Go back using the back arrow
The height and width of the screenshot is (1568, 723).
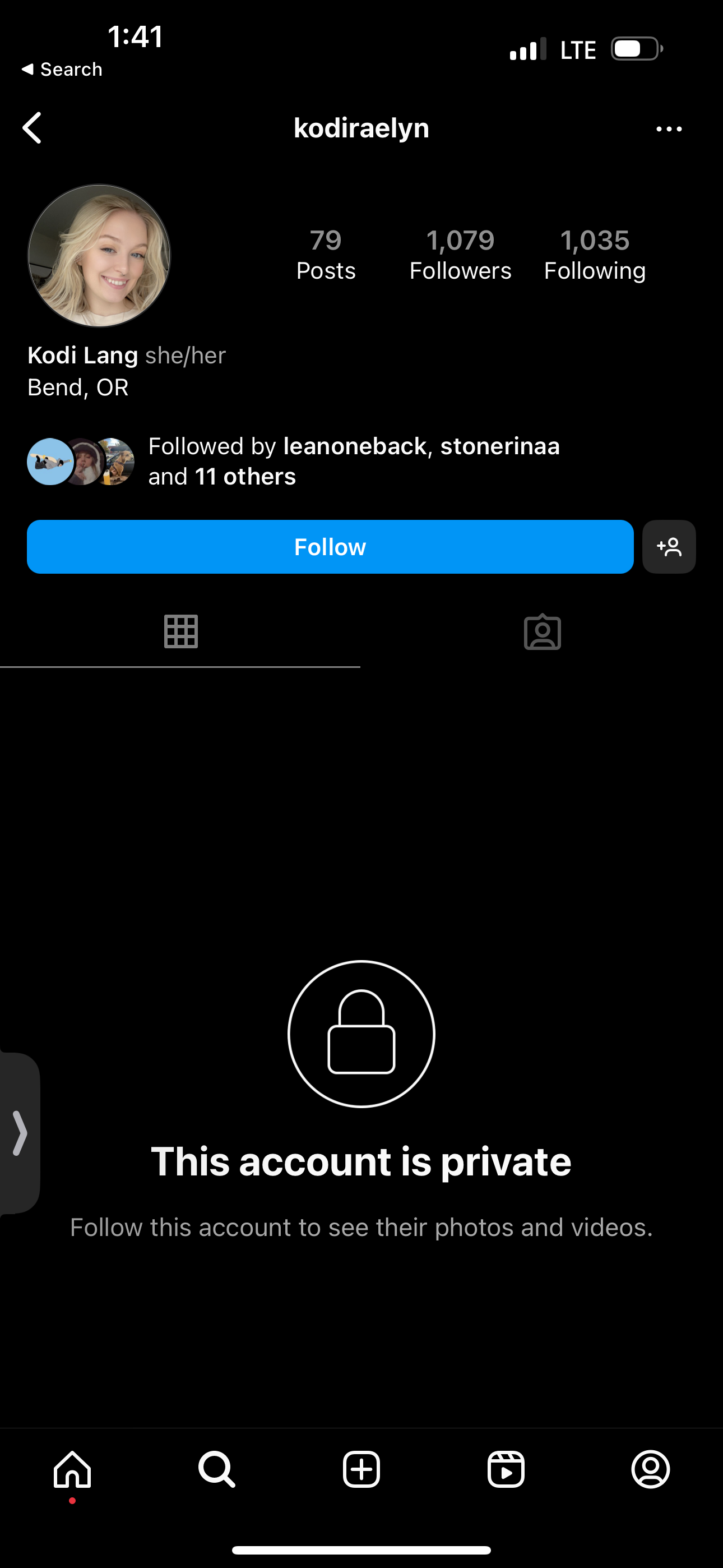pyautogui.click(x=31, y=128)
